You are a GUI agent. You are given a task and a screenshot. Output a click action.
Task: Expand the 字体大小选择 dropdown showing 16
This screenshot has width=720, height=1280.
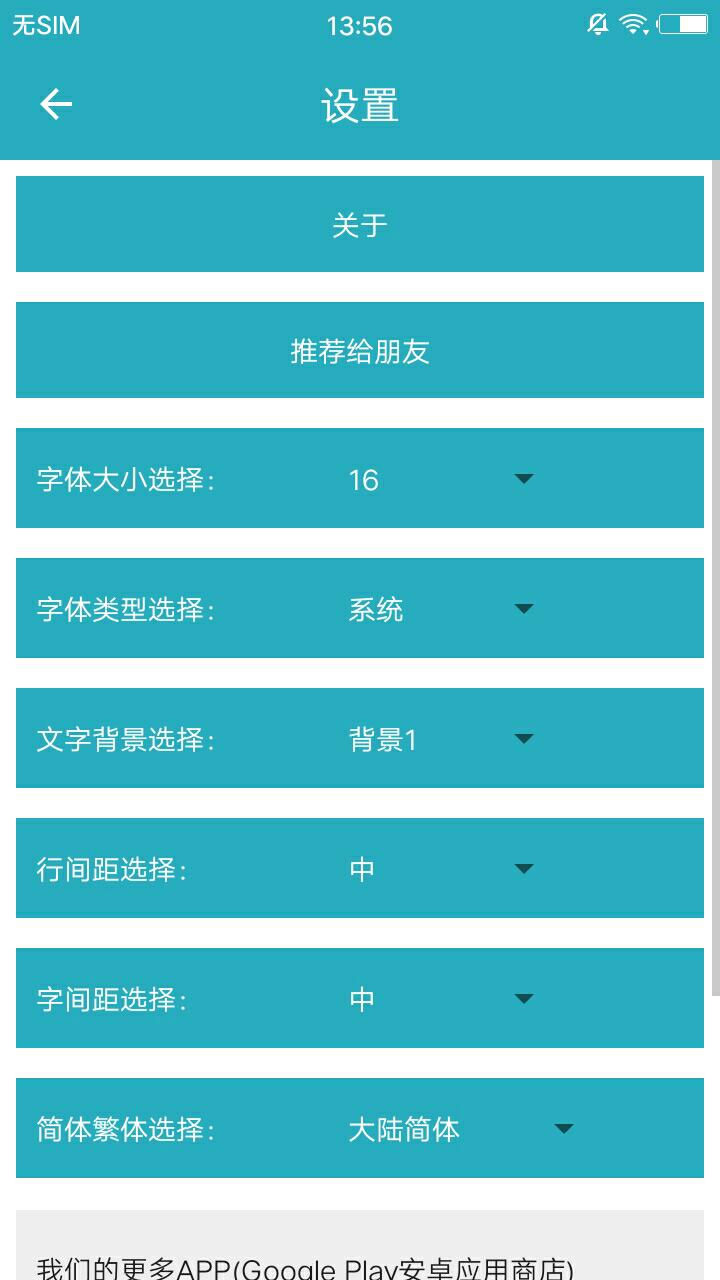point(443,479)
